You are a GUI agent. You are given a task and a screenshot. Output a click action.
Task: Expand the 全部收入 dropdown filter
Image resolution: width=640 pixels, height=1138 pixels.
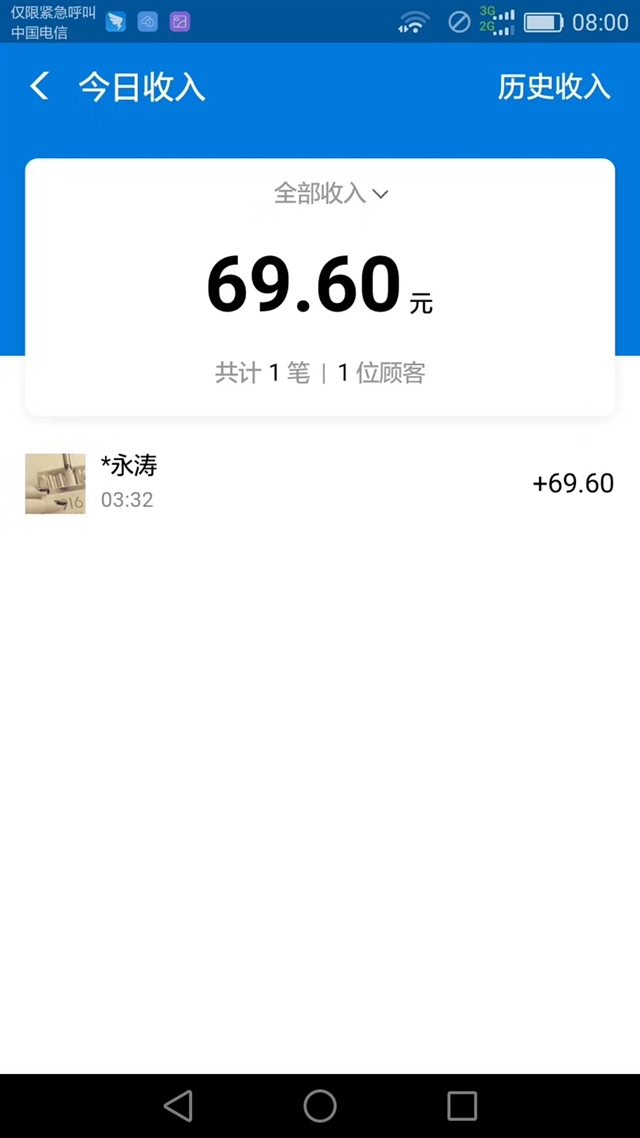click(x=331, y=193)
